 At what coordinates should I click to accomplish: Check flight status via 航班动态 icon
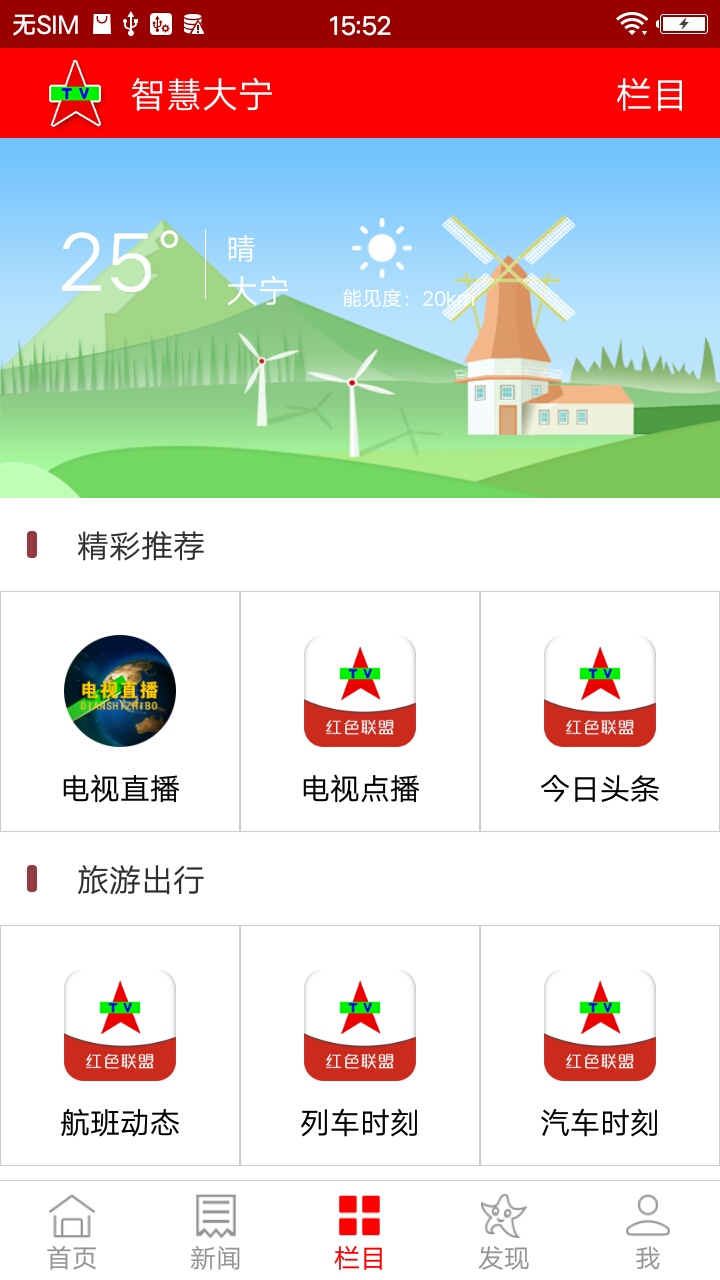pos(120,1023)
